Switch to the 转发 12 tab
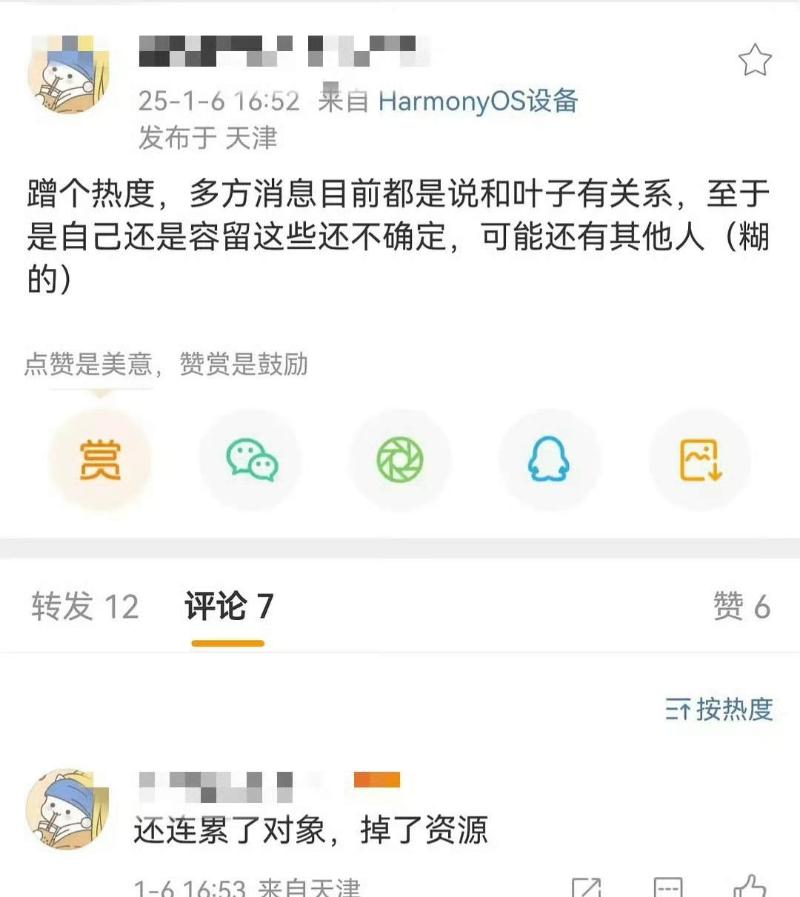This screenshot has width=800, height=897. (x=85, y=606)
